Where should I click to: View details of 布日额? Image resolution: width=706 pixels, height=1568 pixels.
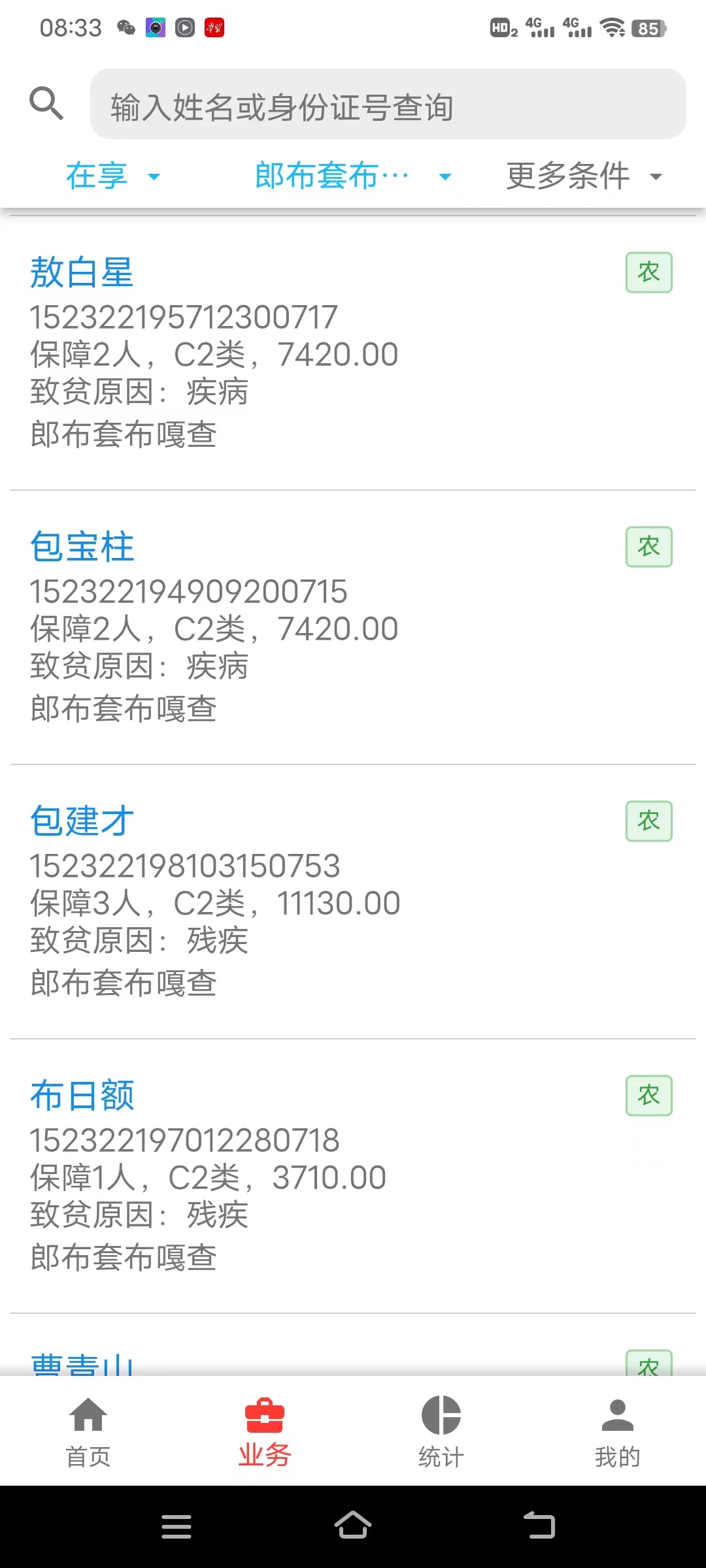pos(353,1176)
